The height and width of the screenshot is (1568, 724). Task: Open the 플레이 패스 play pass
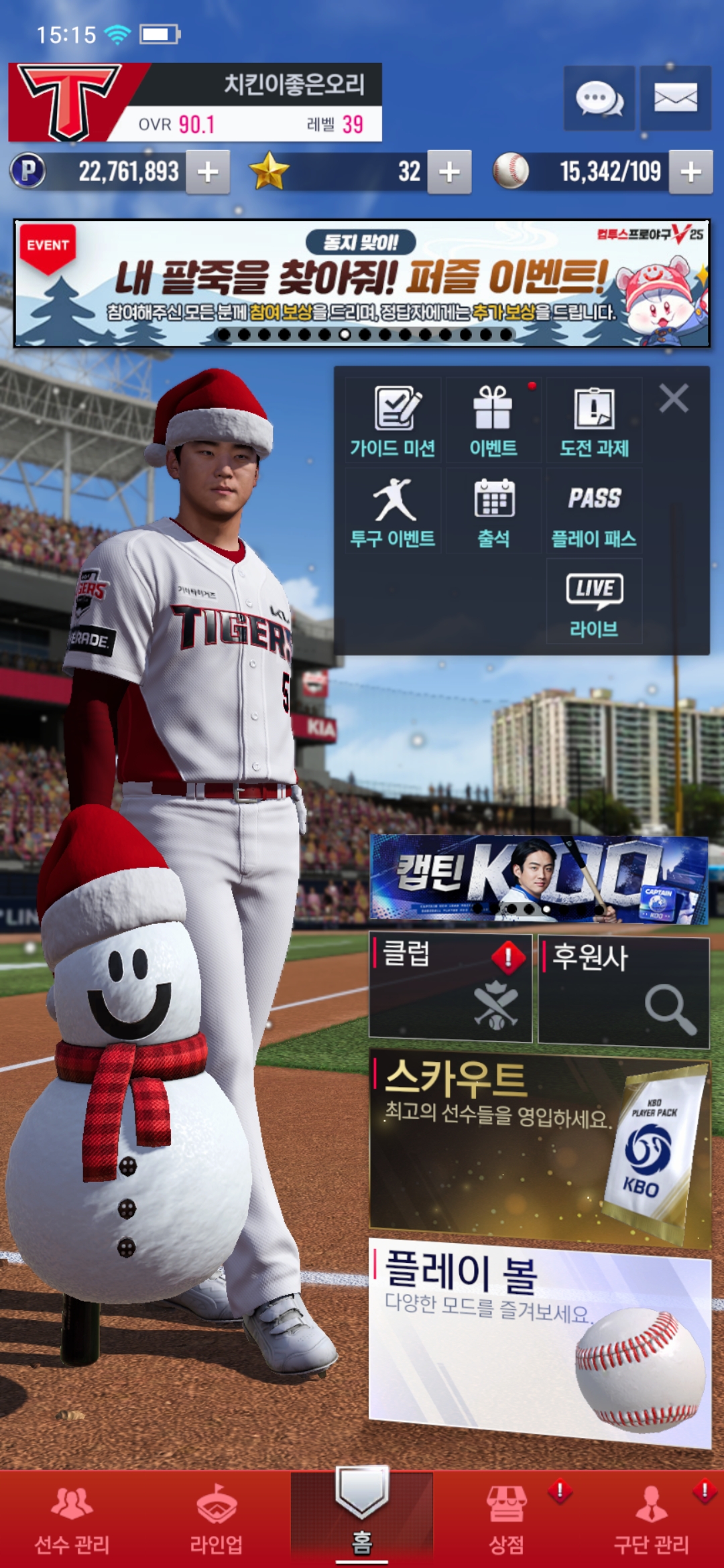click(594, 511)
